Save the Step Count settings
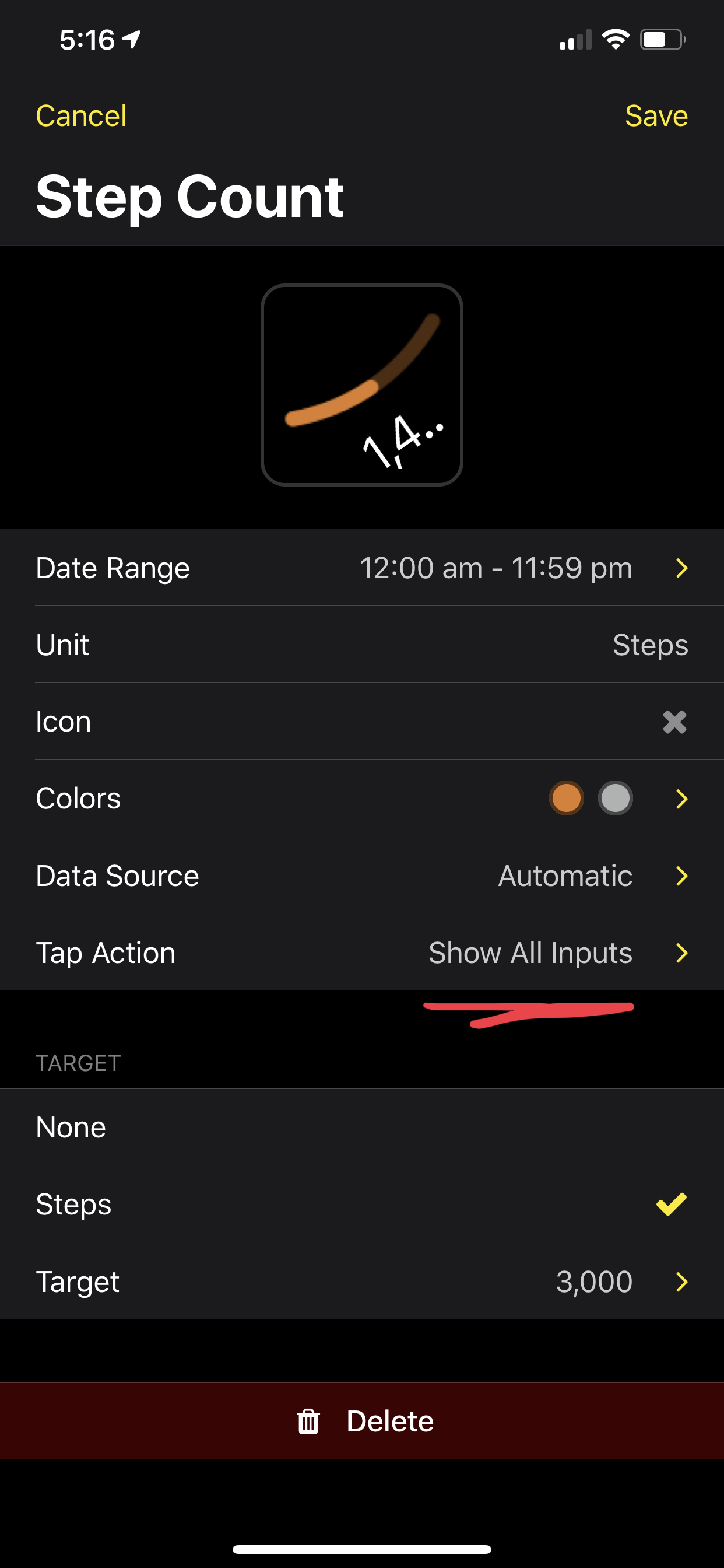 click(x=656, y=116)
